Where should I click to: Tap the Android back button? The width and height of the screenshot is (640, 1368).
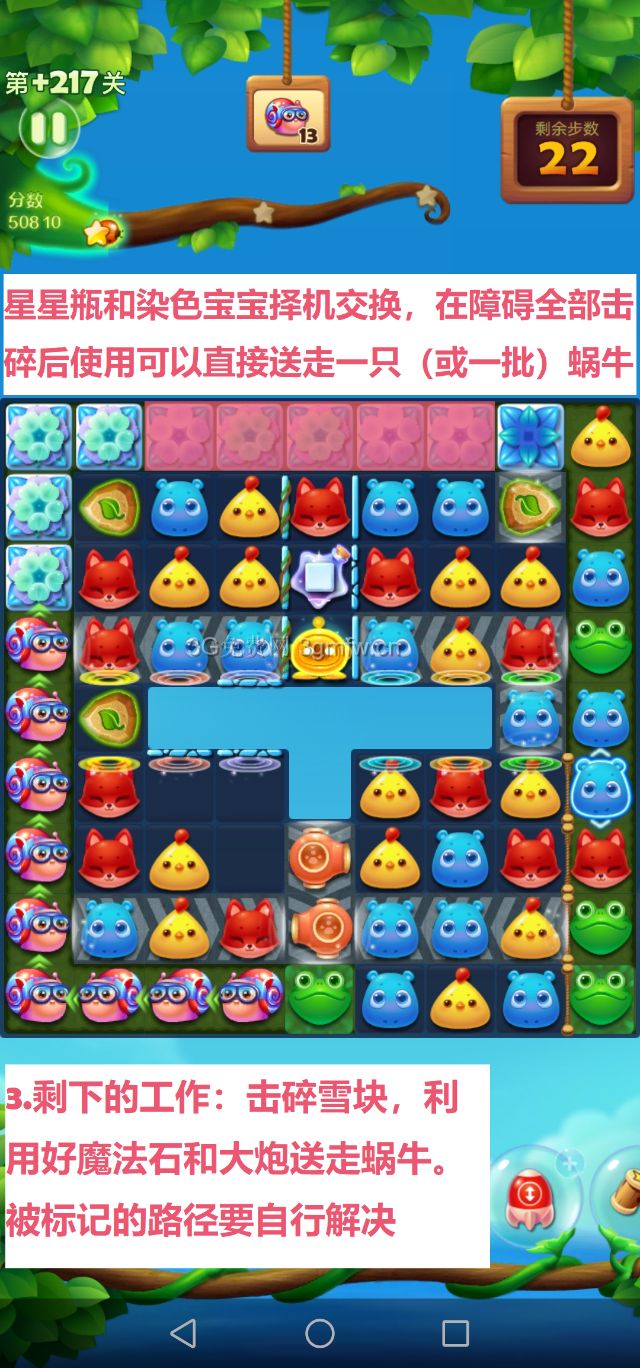pyautogui.click(x=183, y=1332)
